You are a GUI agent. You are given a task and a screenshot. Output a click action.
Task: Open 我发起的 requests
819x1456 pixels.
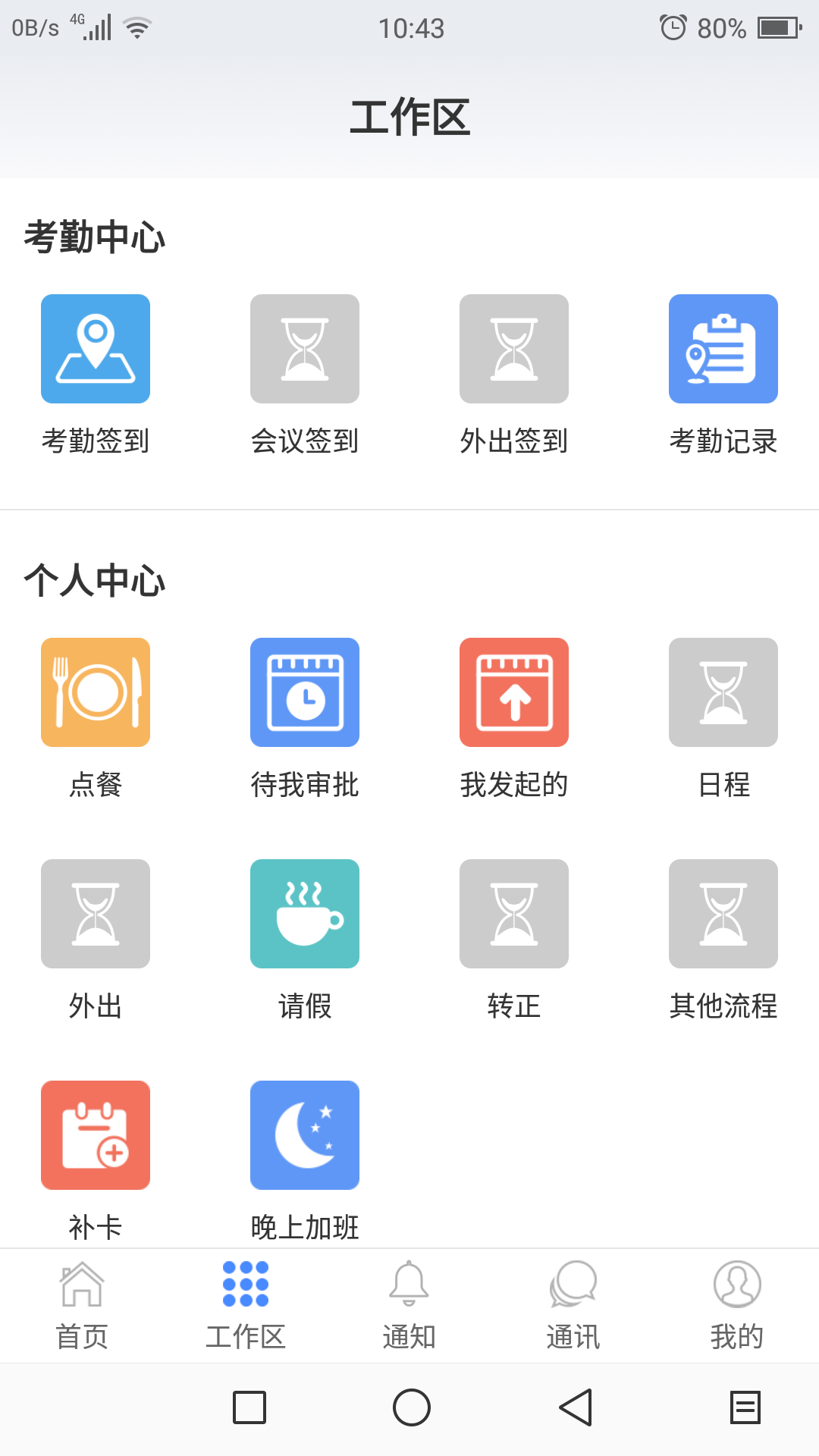[514, 692]
